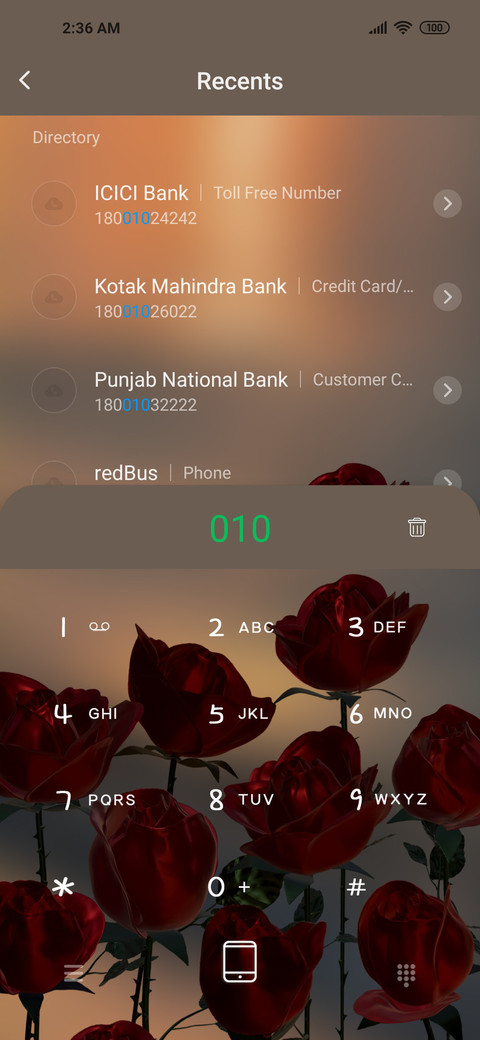
Task: Enter digit 6 MNO
Action: [381, 714]
